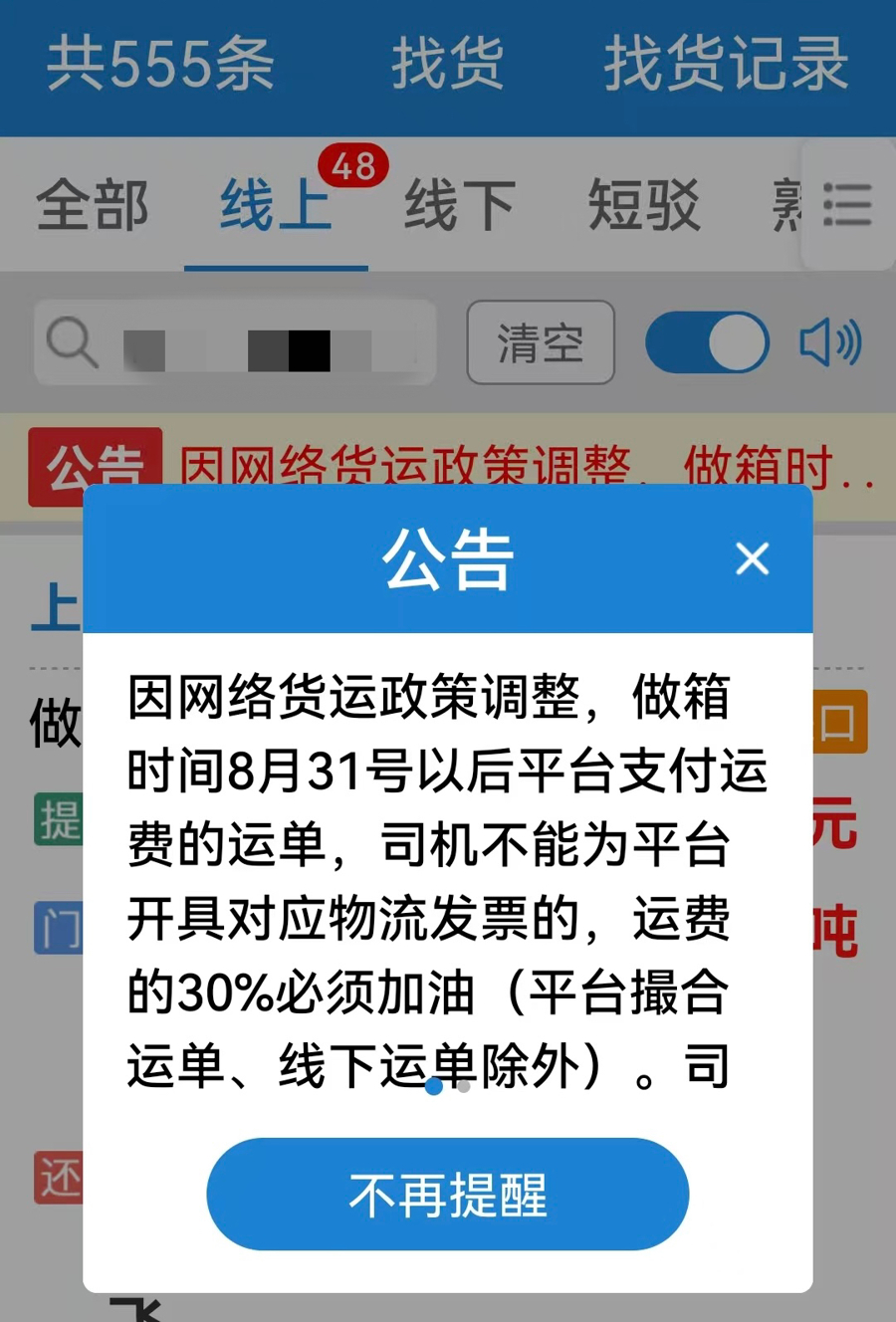Tap the 清空 button
The height and width of the screenshot is (1322, 896).
[540, 343]
